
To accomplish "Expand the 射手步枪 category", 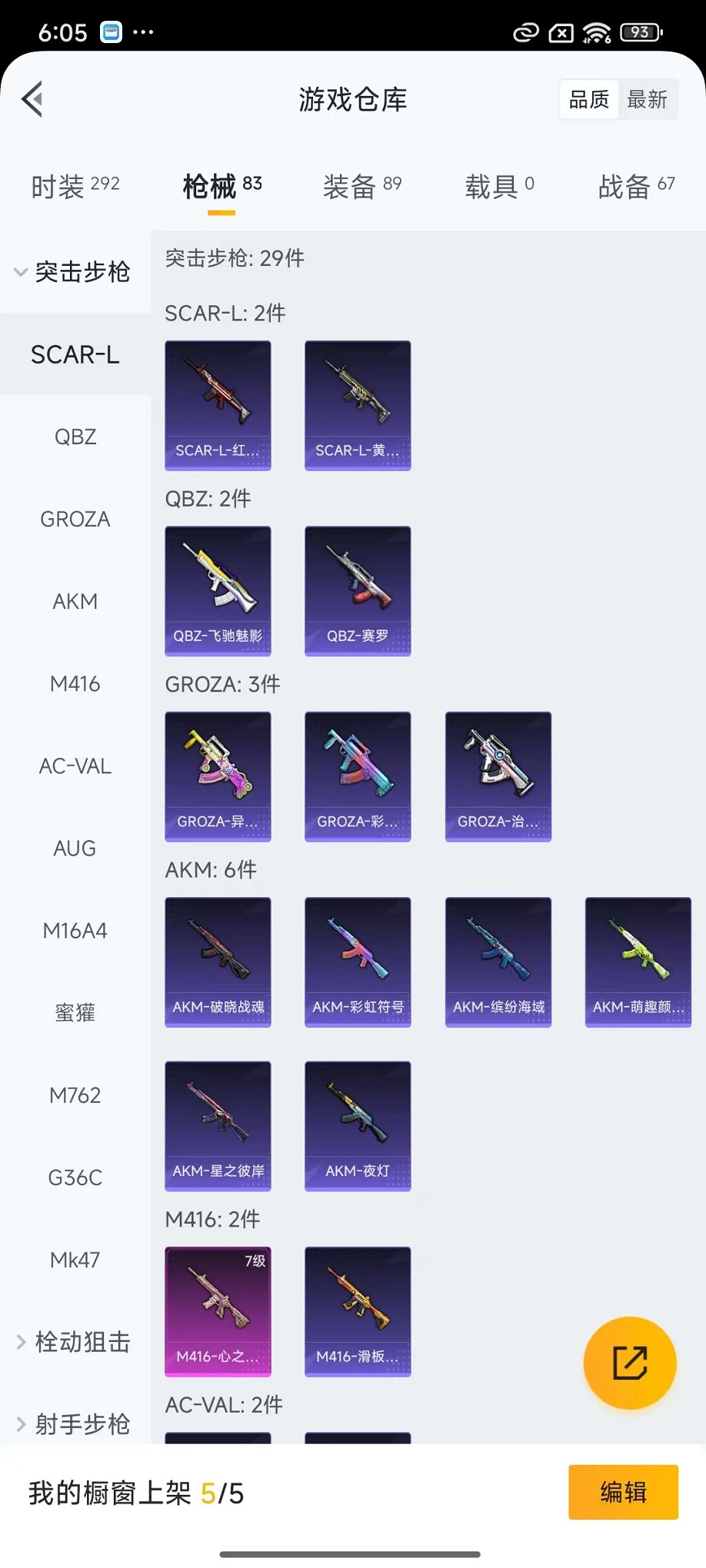I will coord(73,1424).
